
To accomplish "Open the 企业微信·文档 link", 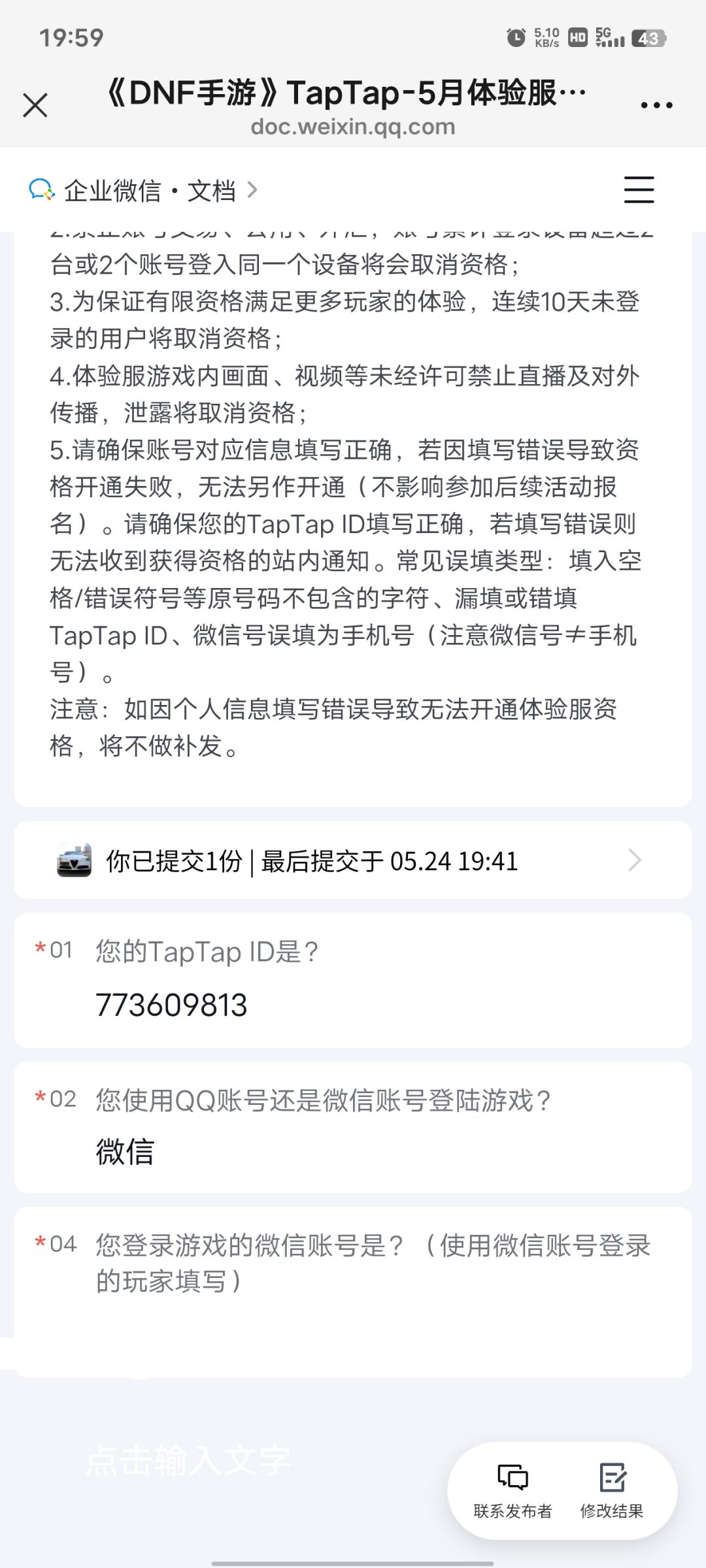I will 144,191.
